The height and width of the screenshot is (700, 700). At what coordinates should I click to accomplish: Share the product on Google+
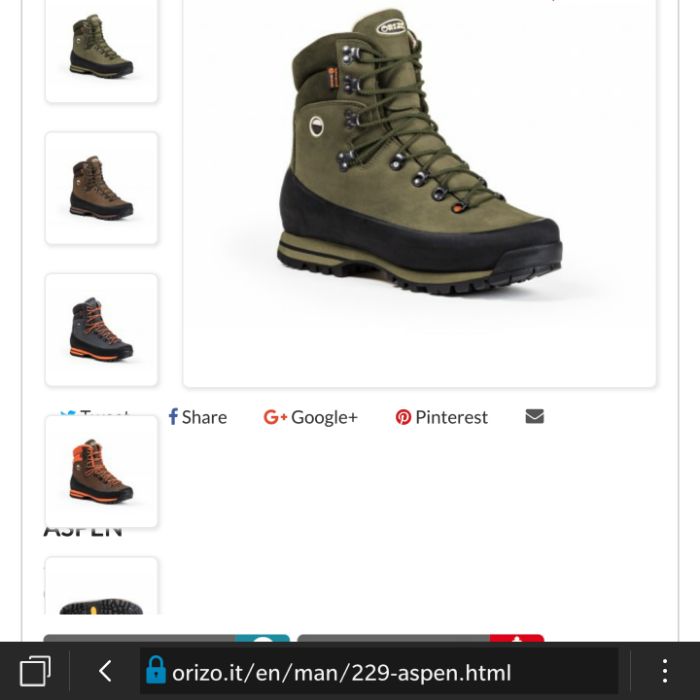pos(310,417)
